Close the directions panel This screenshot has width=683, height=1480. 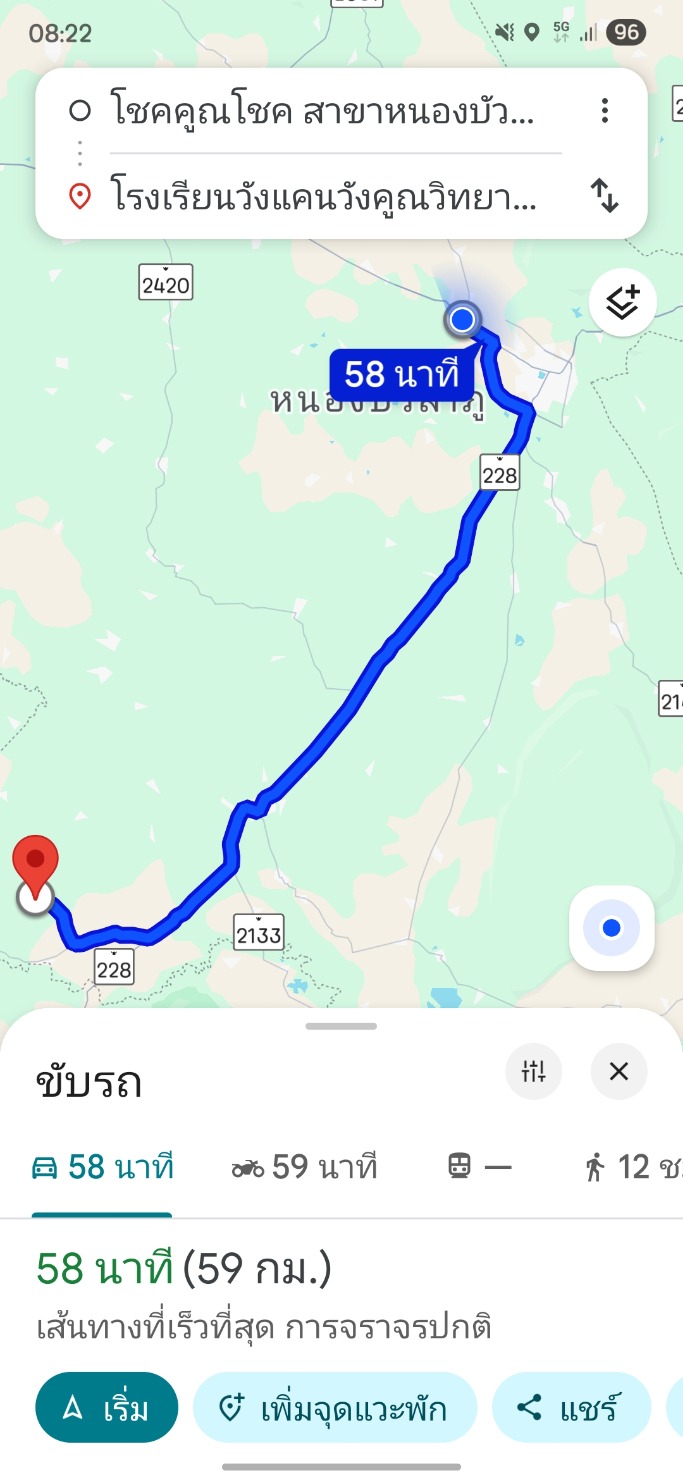tap(619, 1072)
